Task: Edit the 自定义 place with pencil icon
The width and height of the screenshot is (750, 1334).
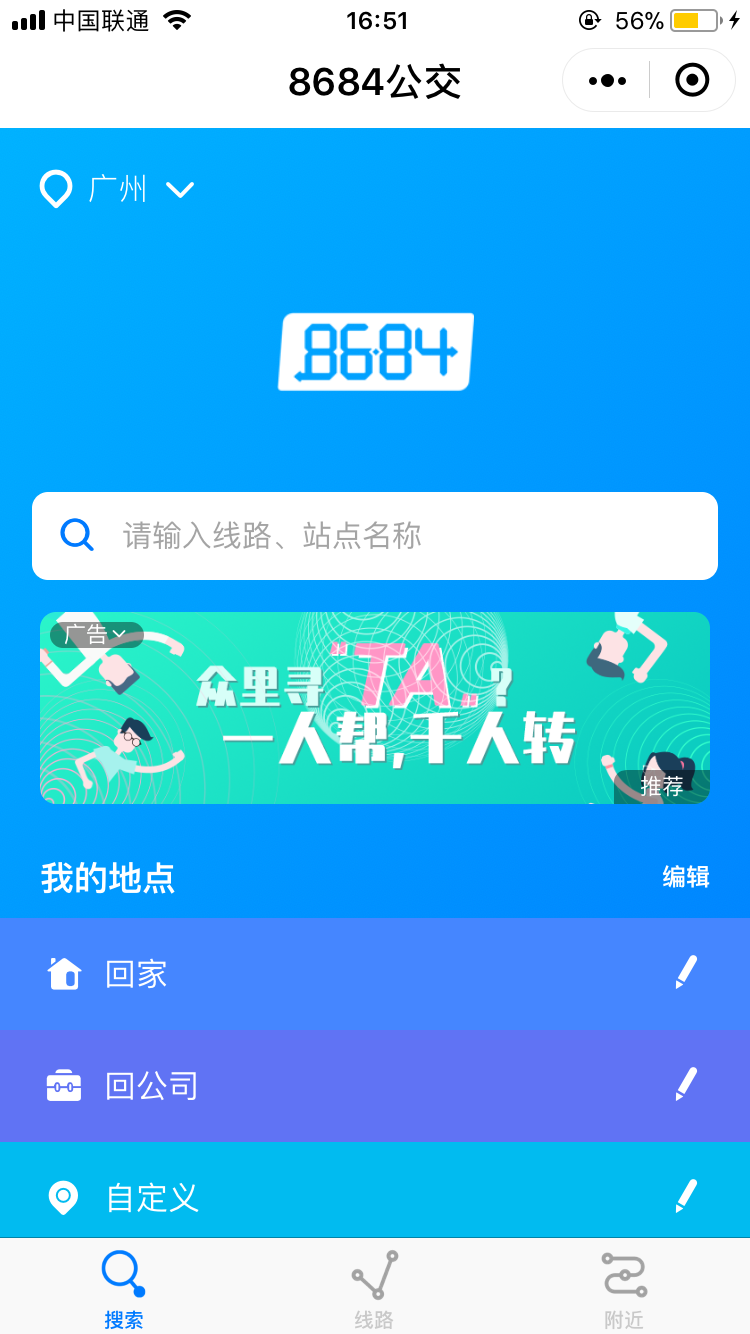Action: (686, 1196)
